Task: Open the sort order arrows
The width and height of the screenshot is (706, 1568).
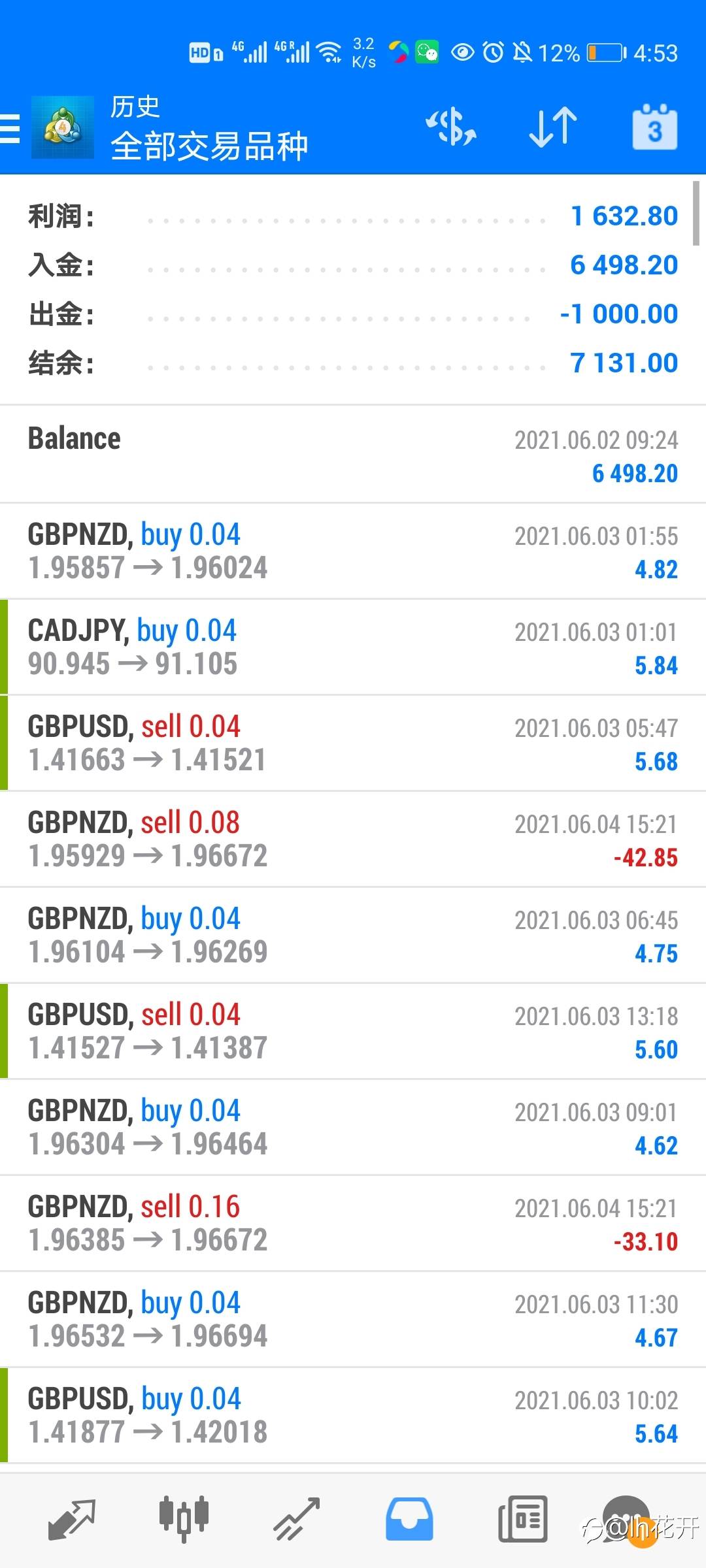Action: [x=553, y=127]
